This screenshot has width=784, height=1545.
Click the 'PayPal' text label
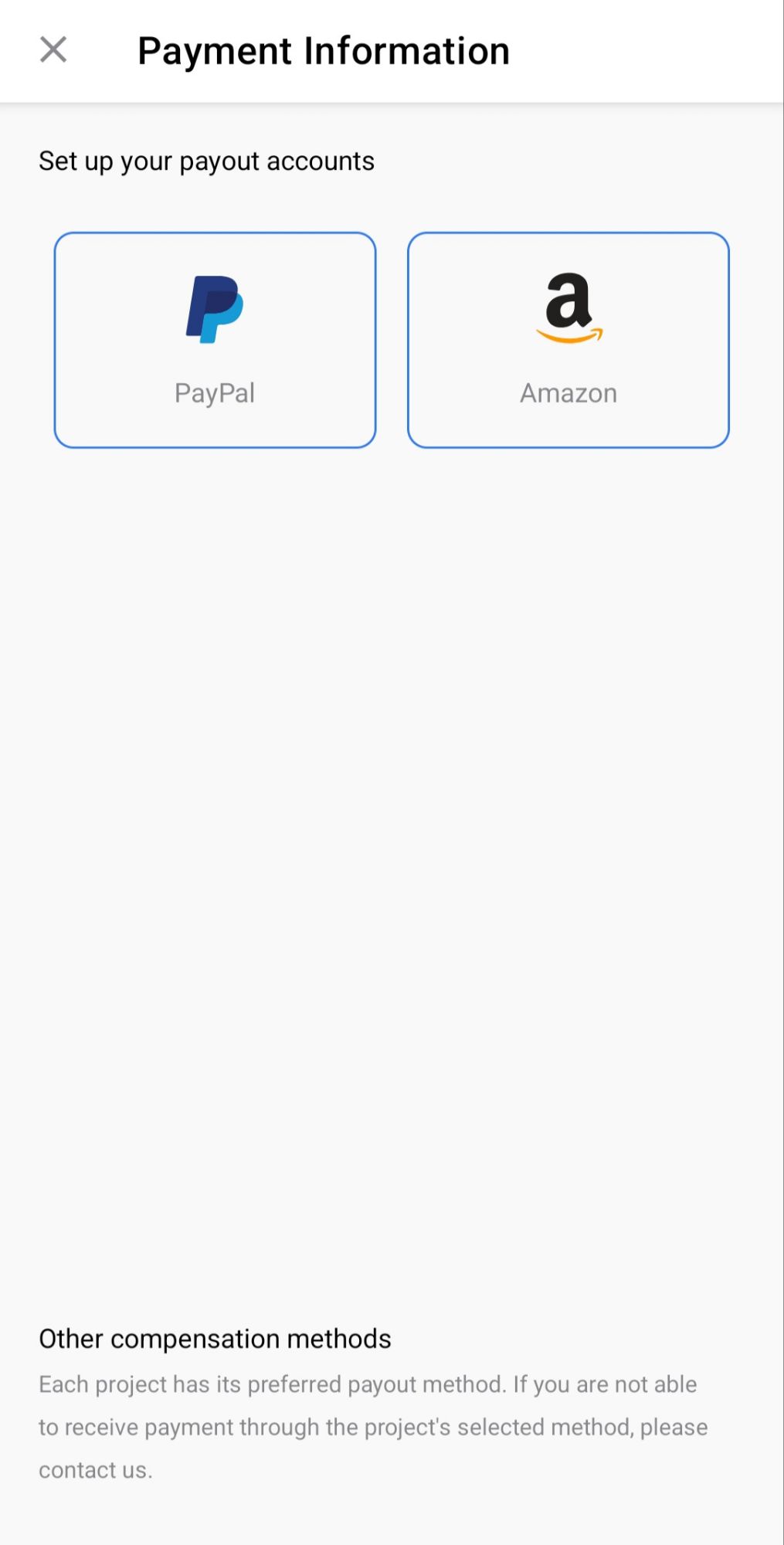[x=216, y=392]
